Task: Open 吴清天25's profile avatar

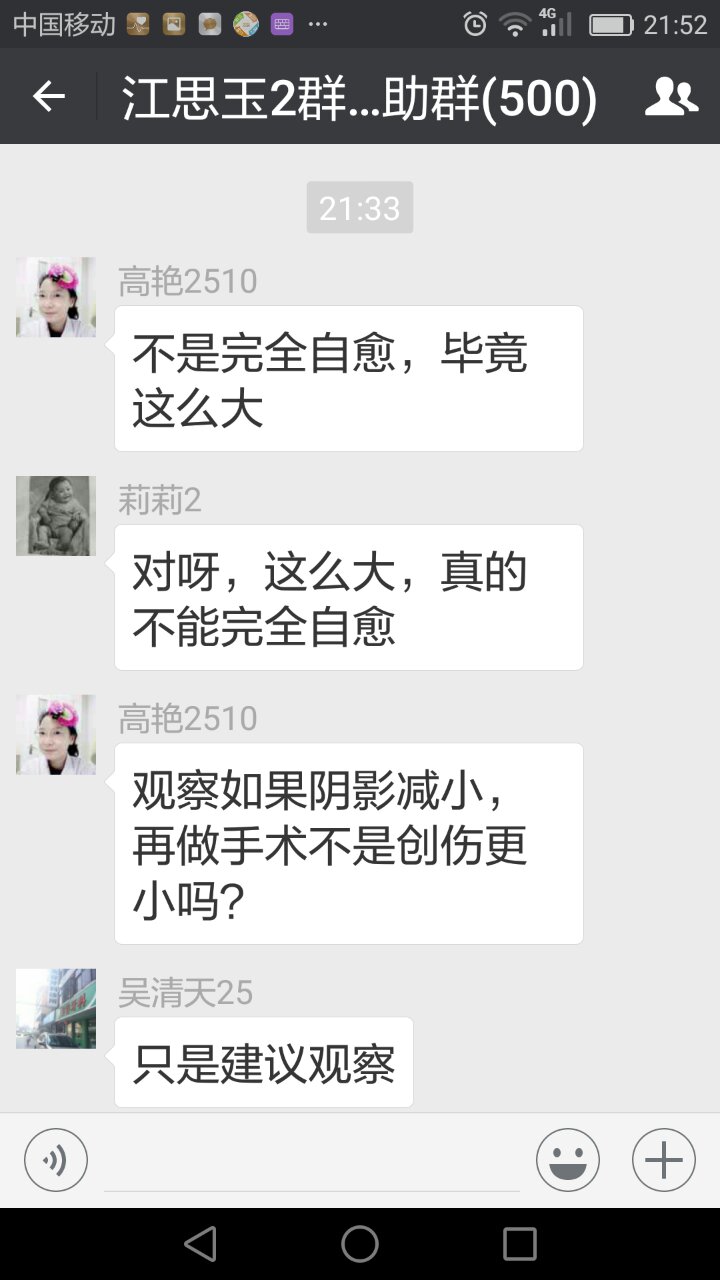Action: tap(56, 1008)
